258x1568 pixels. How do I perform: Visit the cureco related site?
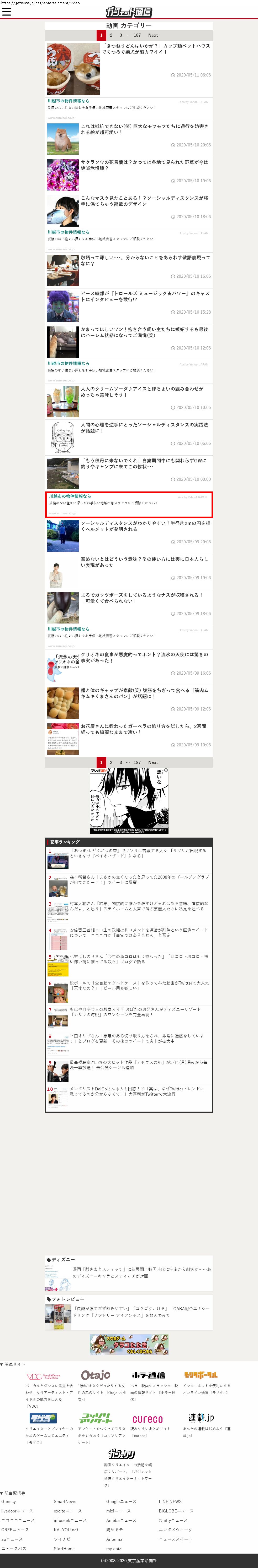[x=148, y=1419]
